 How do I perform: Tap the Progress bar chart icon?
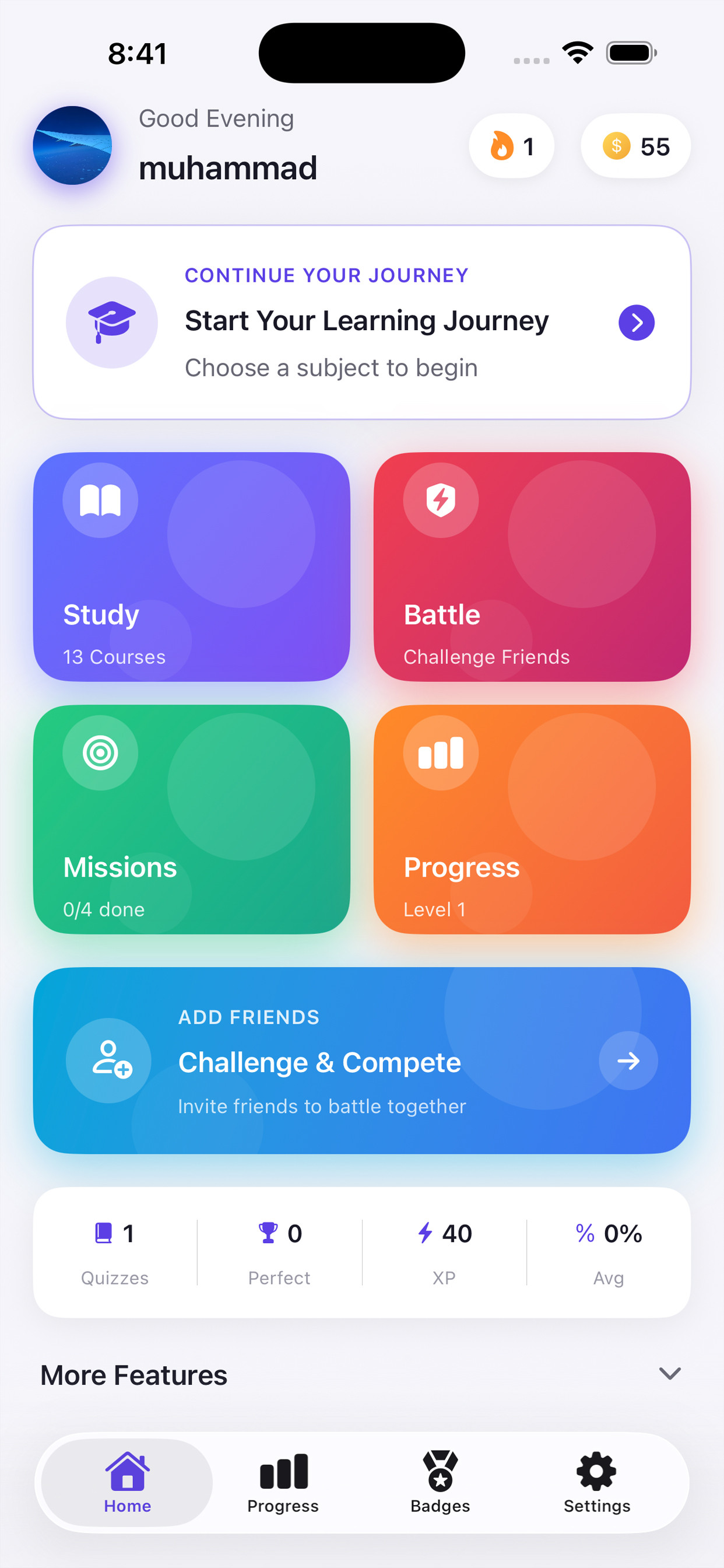(441, 752)
